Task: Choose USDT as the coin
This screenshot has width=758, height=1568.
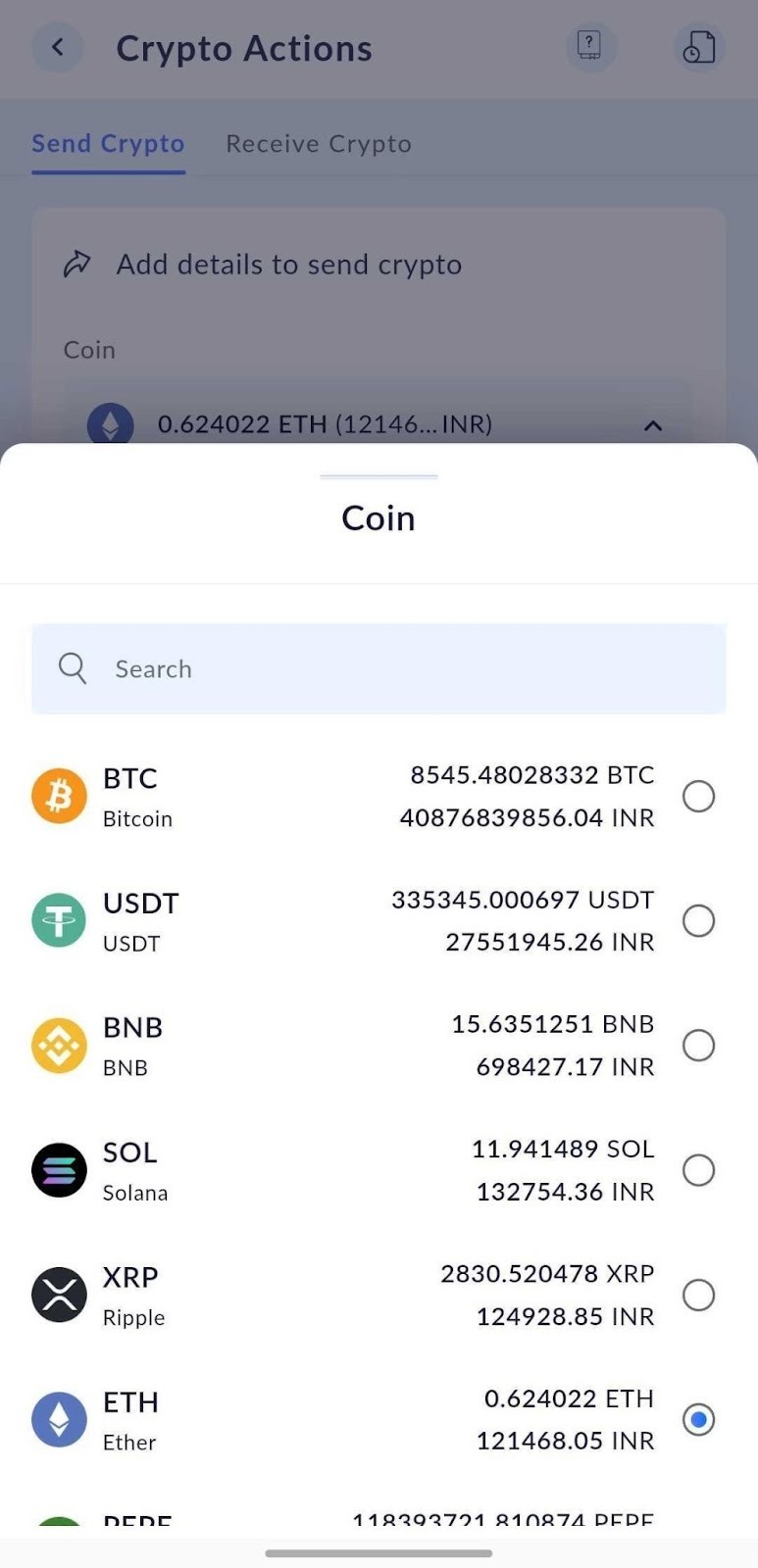Action: click(x=697, y=920)
